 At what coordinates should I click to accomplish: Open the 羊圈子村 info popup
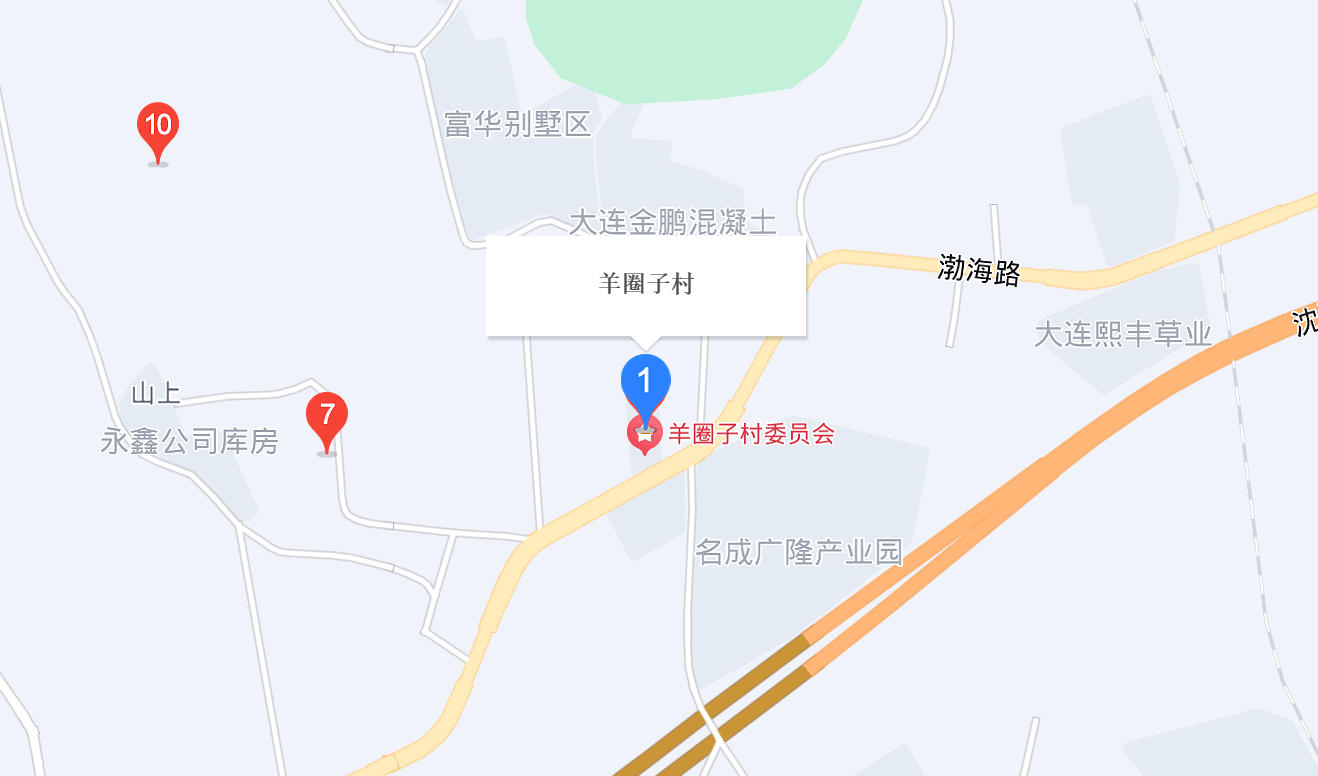(646, 285)
